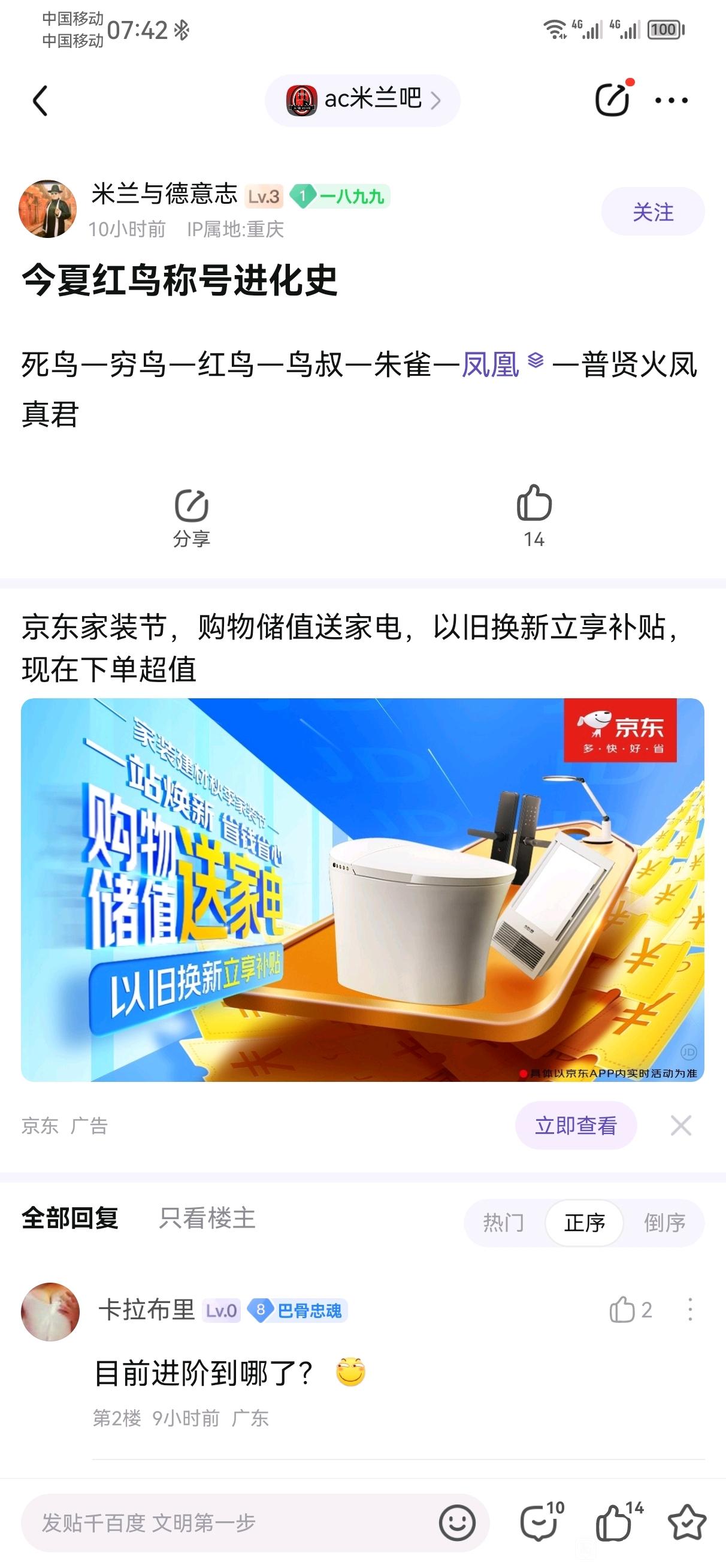Image resolution: width=726 pixels, height=1568 pixels.
Task: Sort replies by 倒序
Action: coord(664,1222)
